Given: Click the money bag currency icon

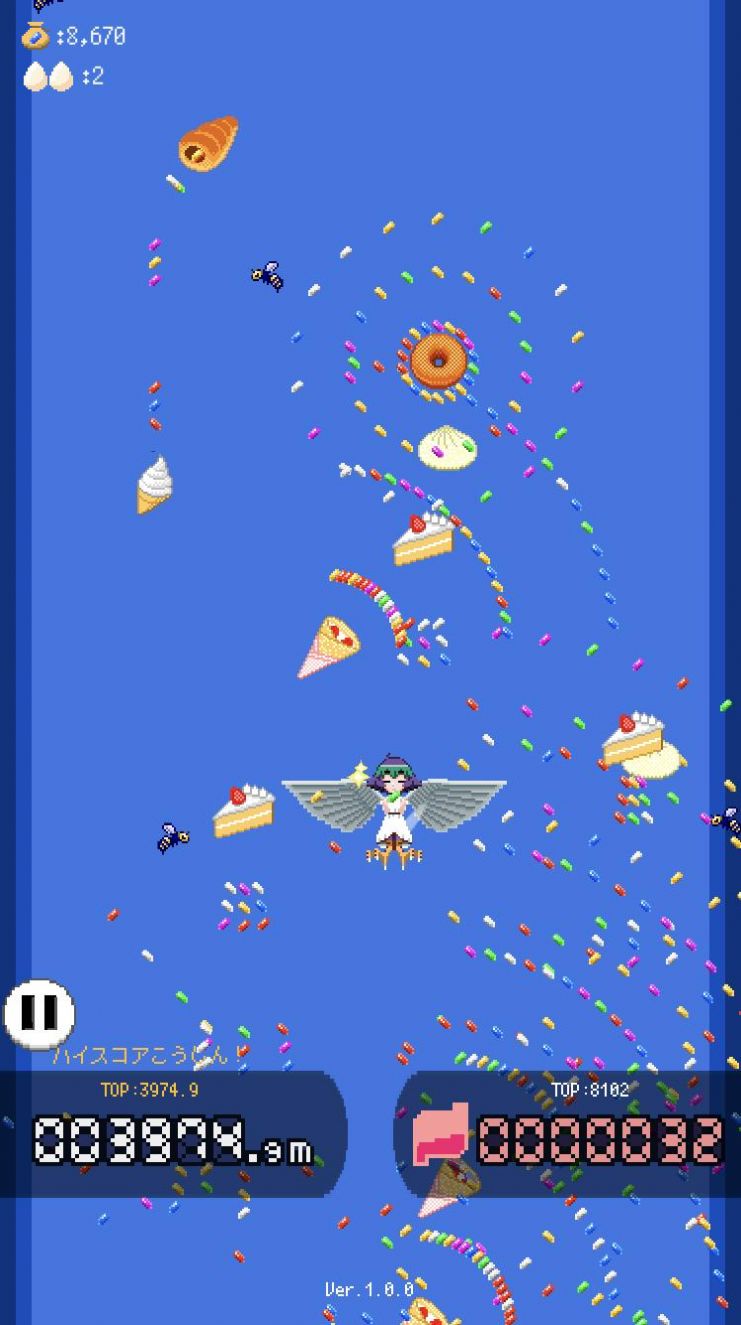Looking at the screenshot, I should click(x=38, y=36).
